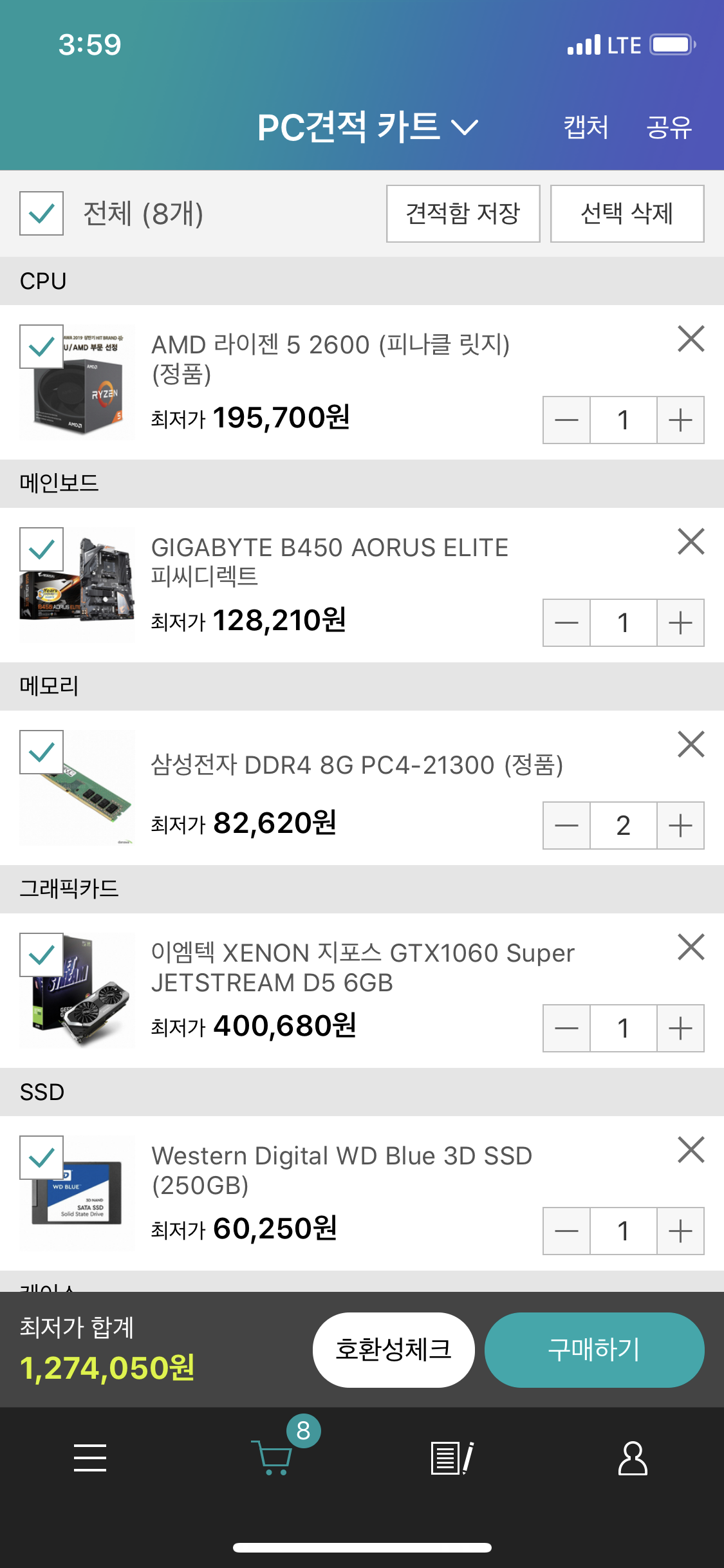Delete the 이엠텍 XENON GTX1060 item
This screenshot has height=1568, width=724.
(691, 947)
